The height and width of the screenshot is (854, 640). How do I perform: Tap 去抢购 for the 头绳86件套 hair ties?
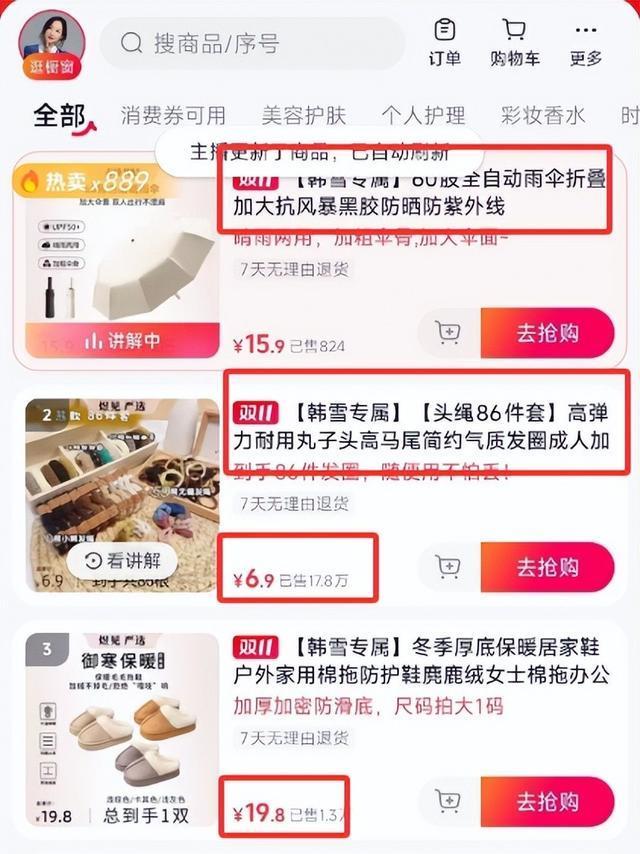[x=547, y=567]
